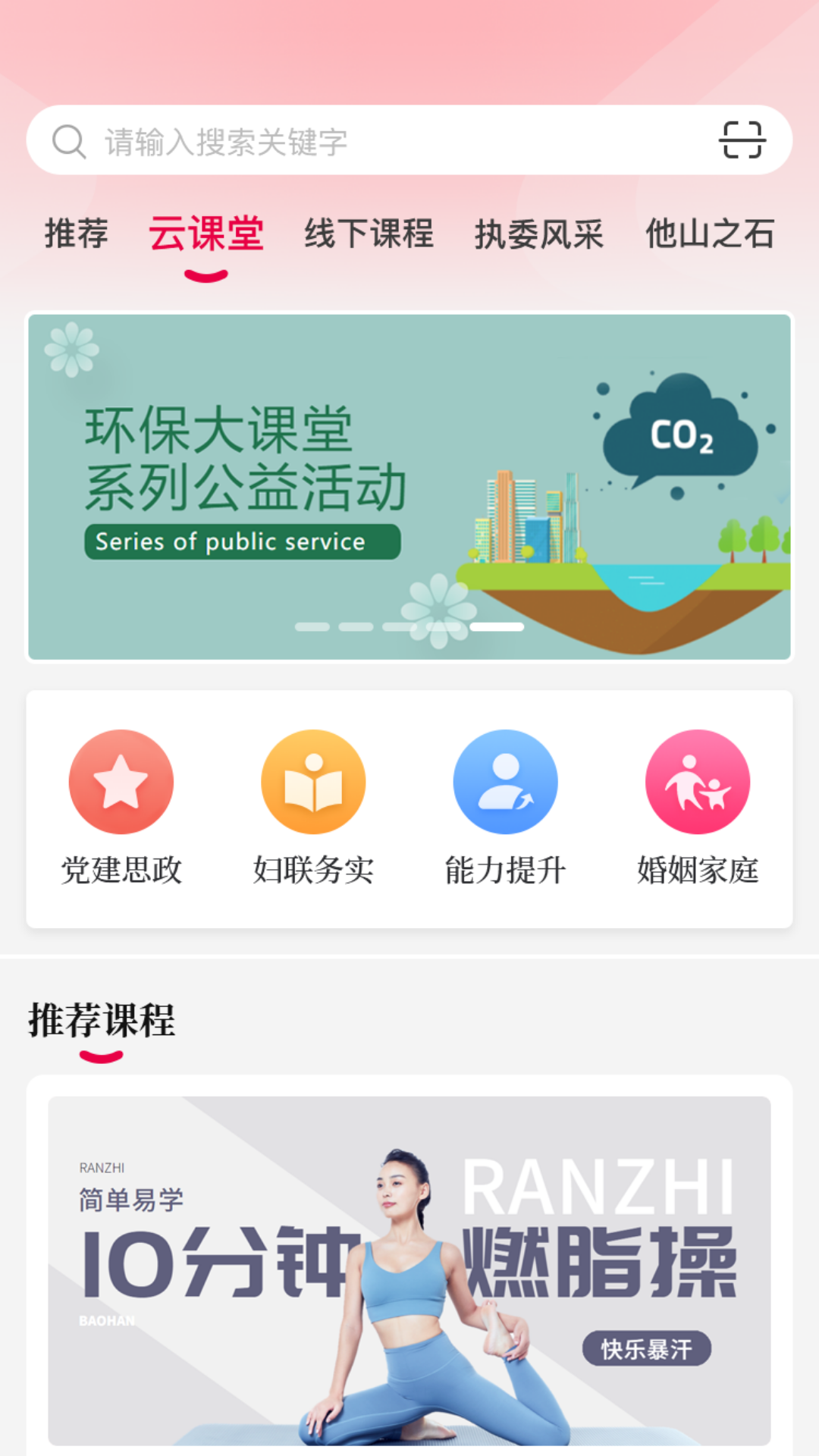
Task: Select the 妇联务实 category
Action: pos(313,808)
